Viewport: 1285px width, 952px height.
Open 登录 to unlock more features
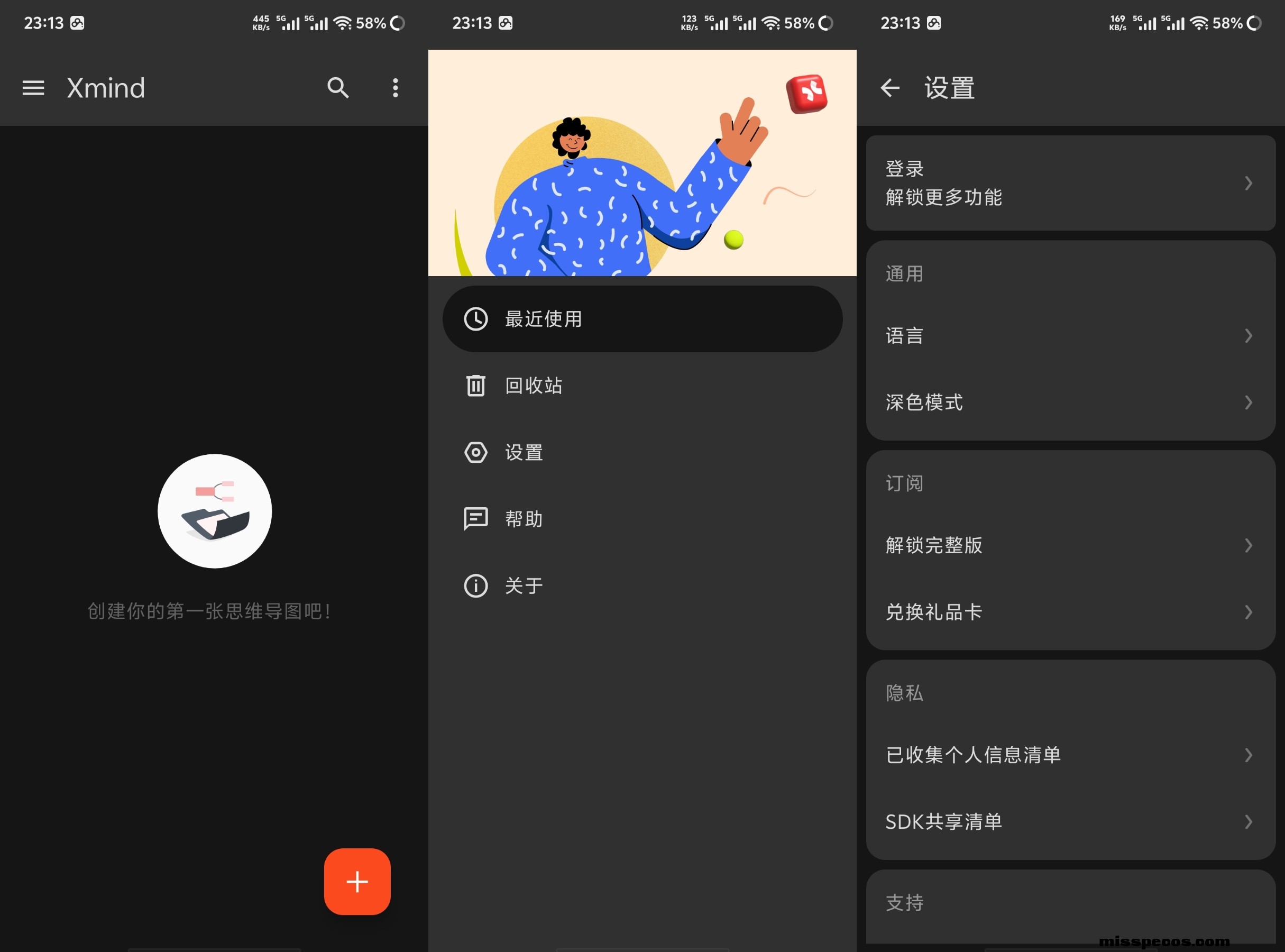point(1070,183)
